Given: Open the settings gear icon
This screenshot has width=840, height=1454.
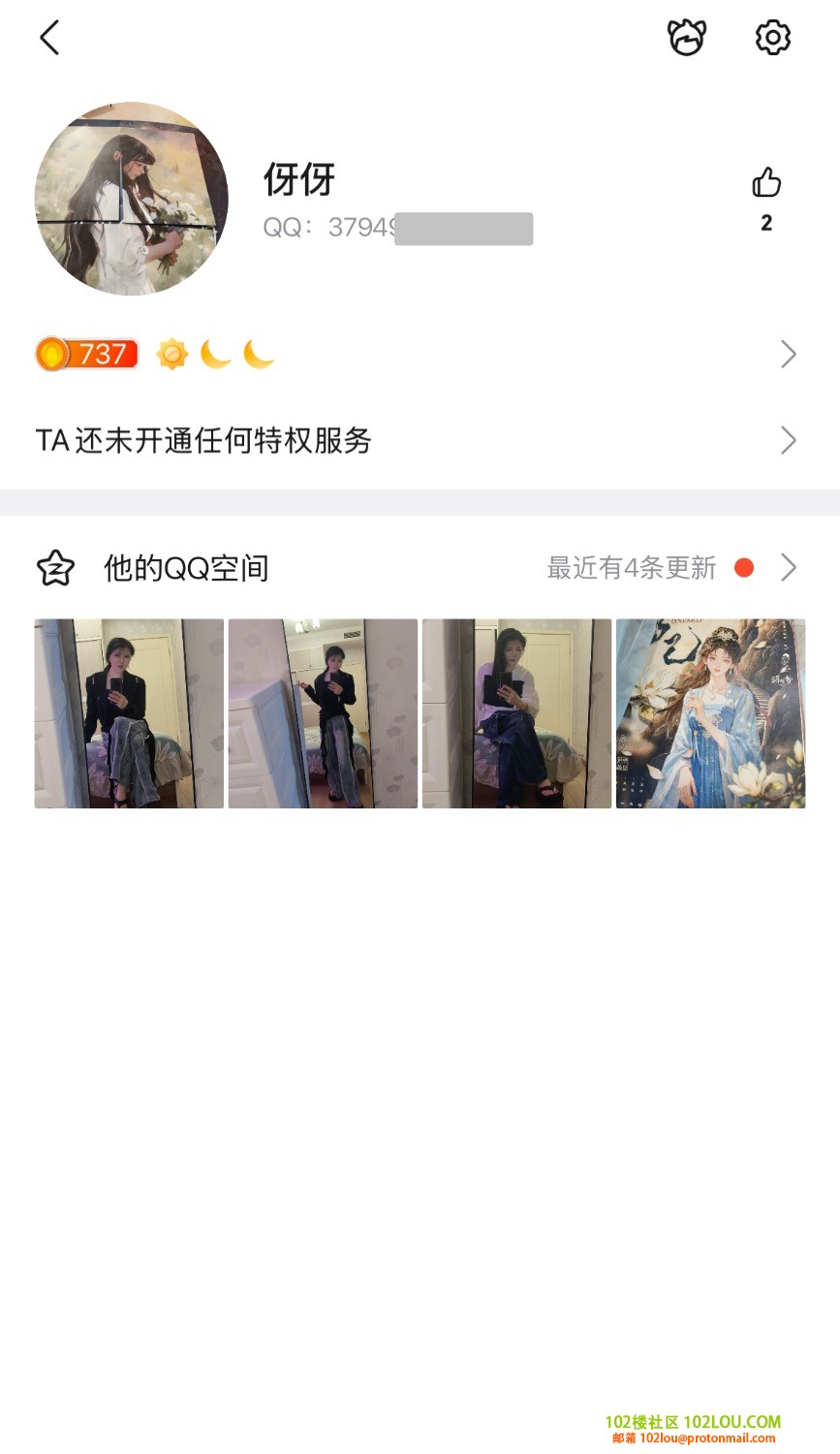Looking at the screenshot, I should pos(772,38).
